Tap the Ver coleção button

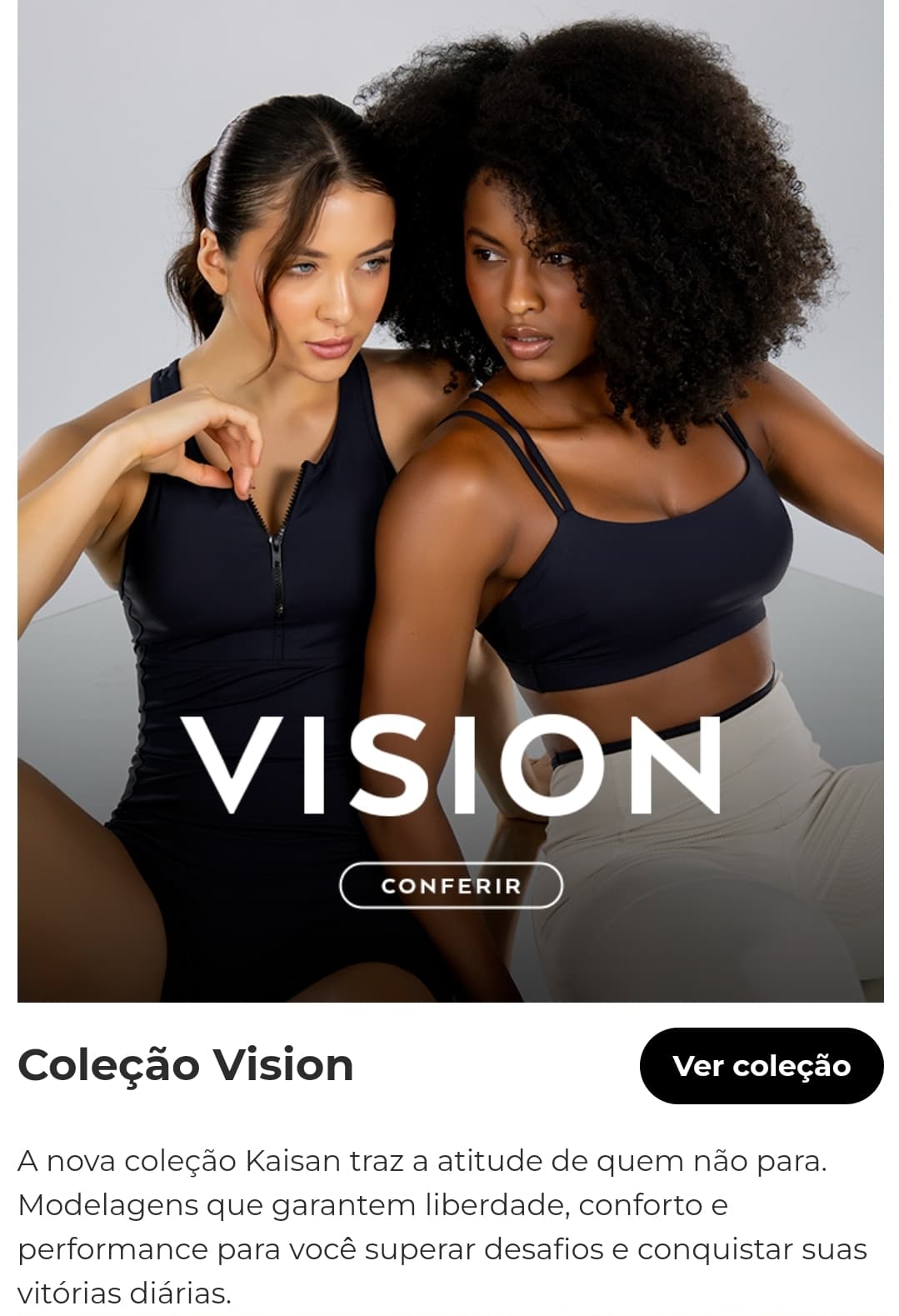(761, 1066)
